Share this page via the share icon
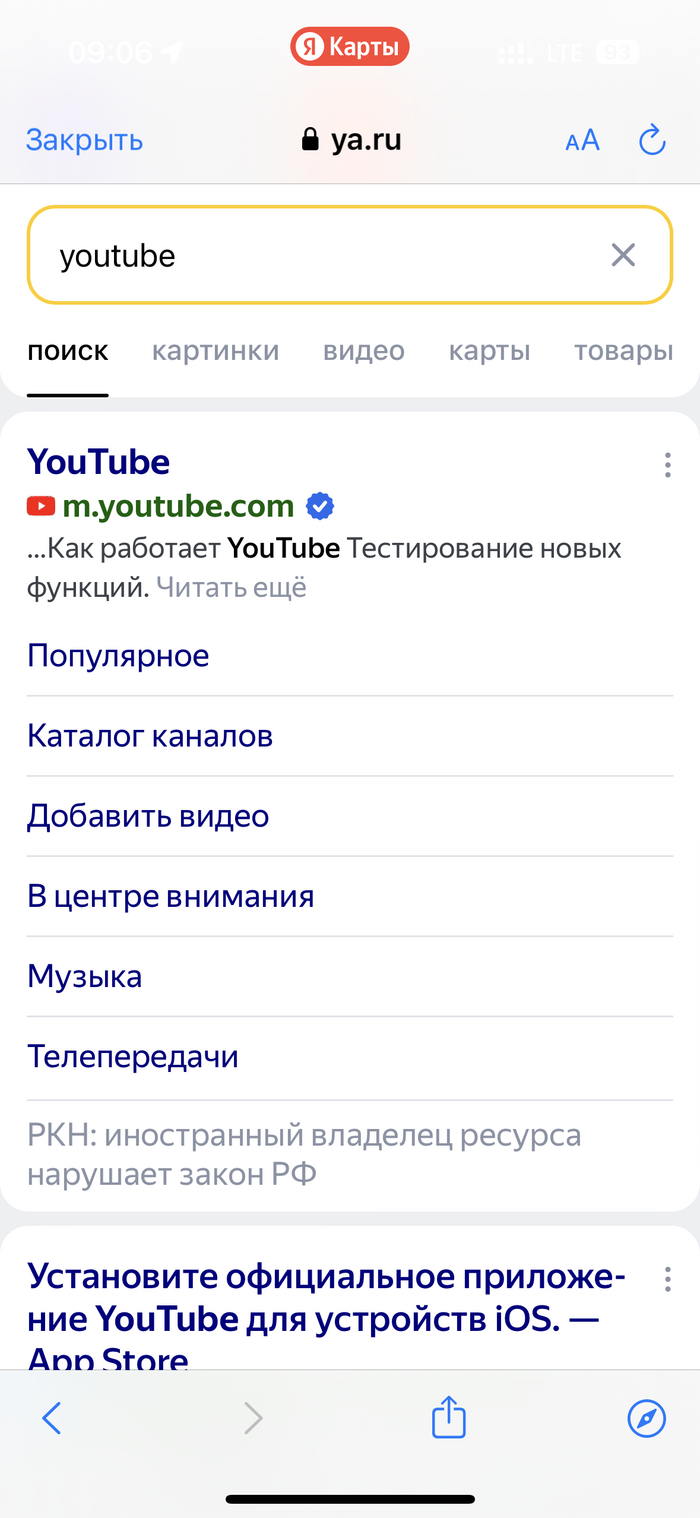 pos(449,1417)
